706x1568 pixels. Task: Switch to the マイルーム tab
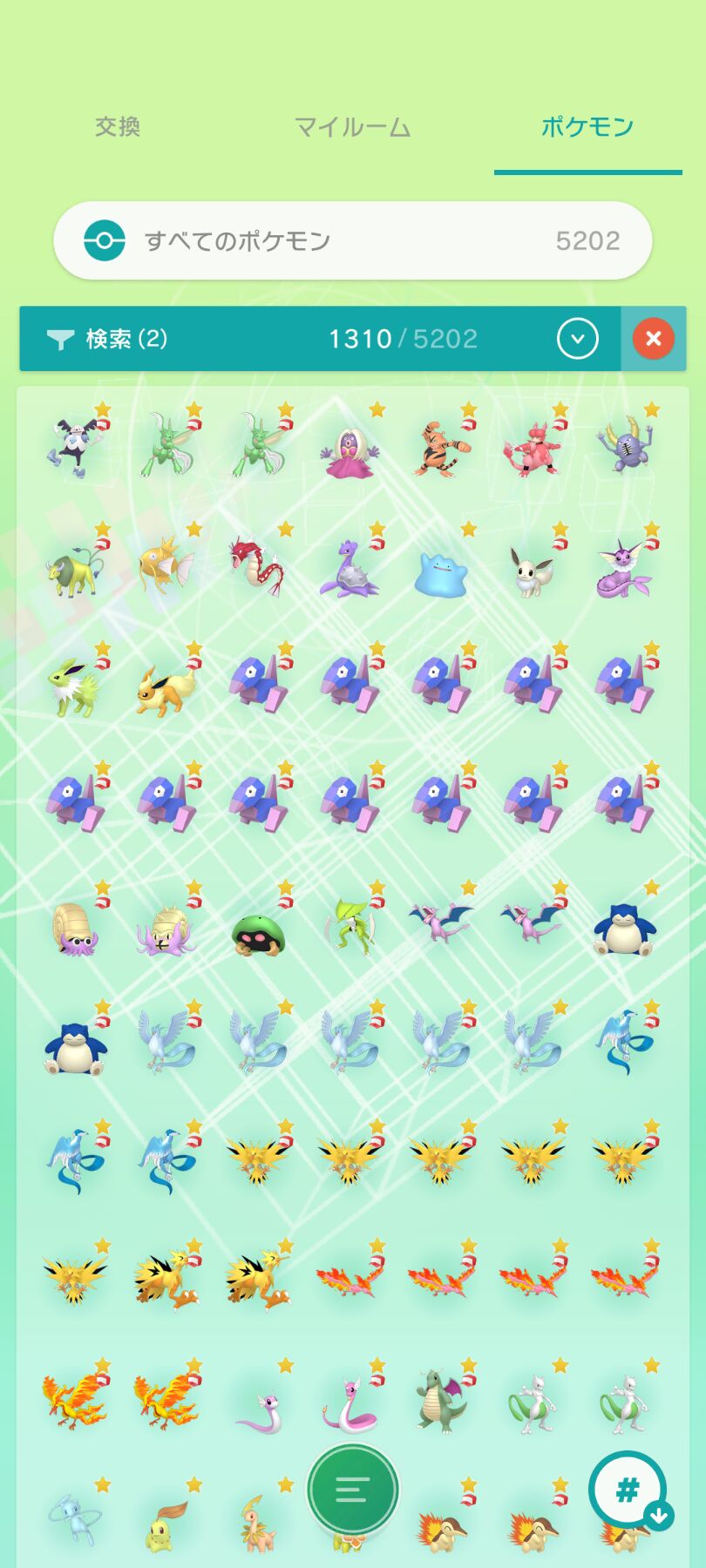tap(352, 127)
